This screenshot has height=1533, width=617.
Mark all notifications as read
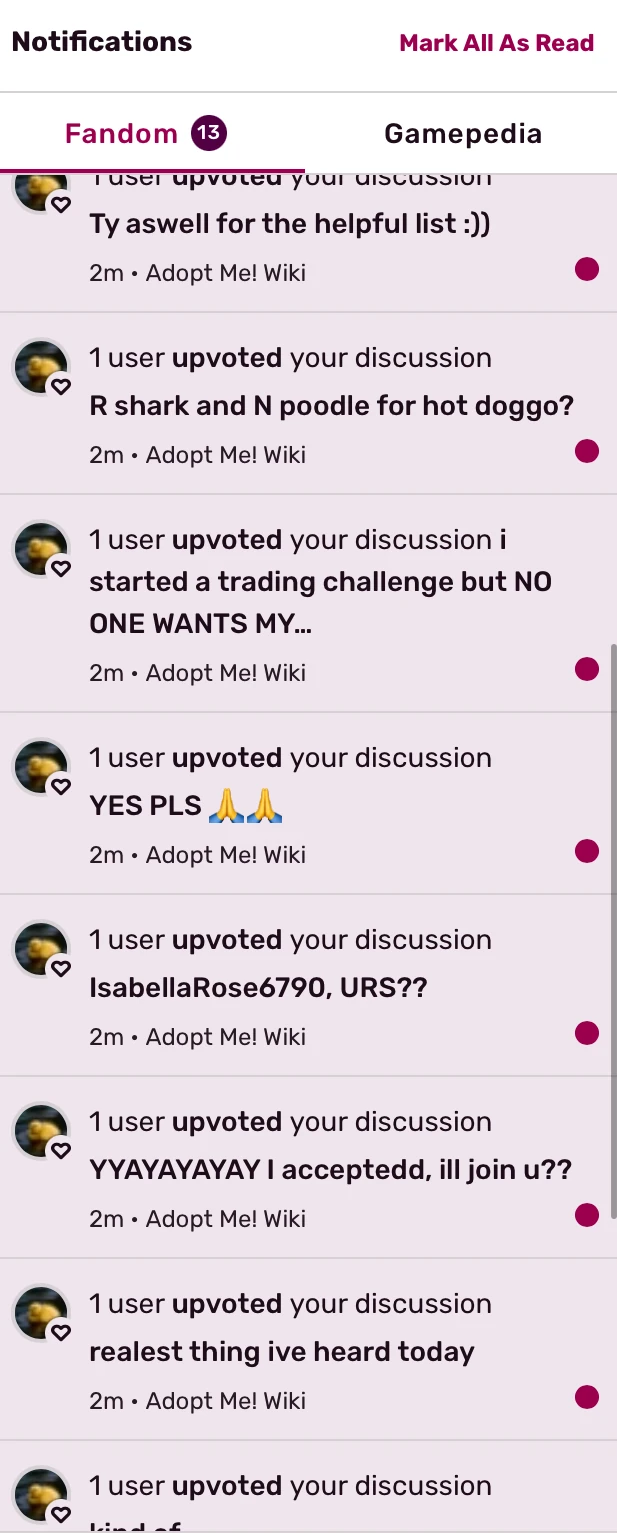(496, 43)
